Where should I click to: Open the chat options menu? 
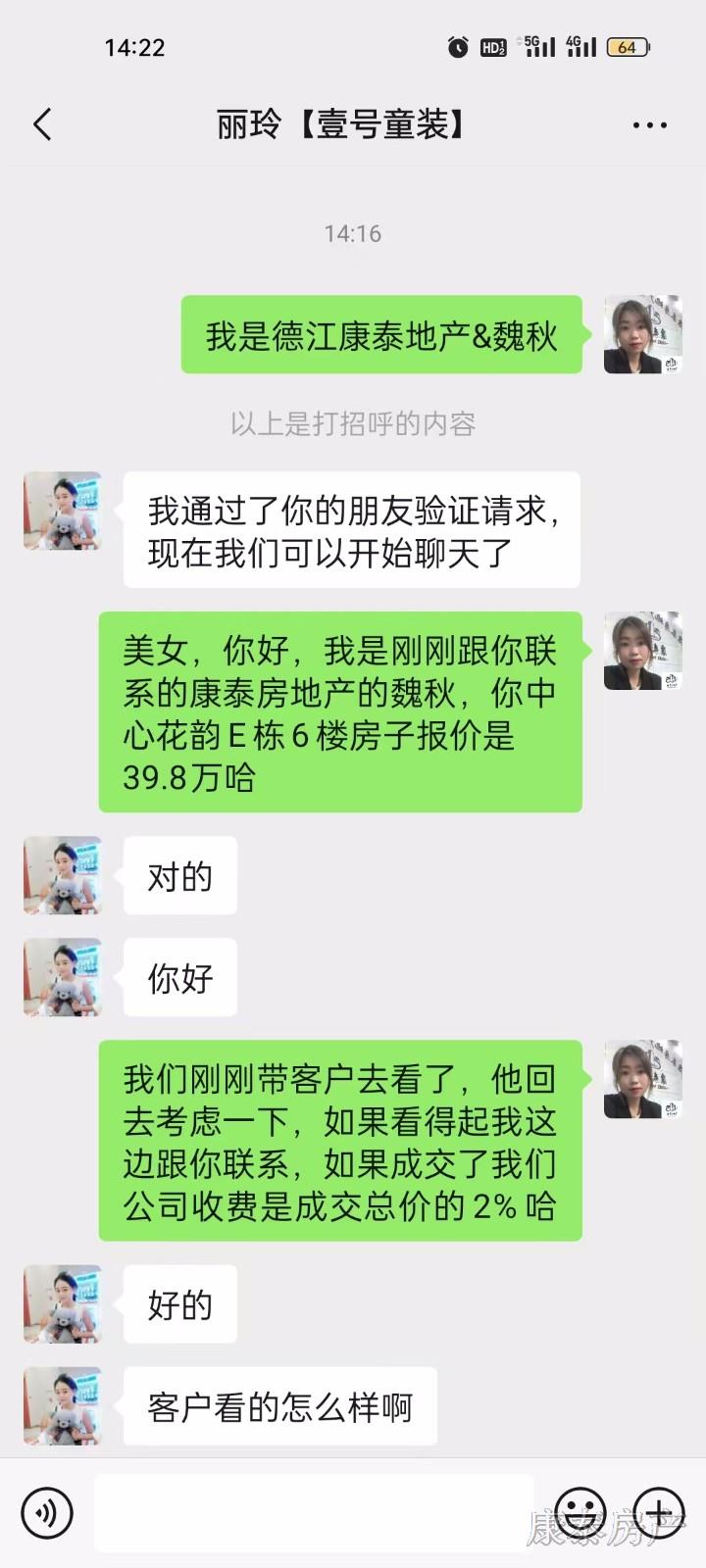649,125
